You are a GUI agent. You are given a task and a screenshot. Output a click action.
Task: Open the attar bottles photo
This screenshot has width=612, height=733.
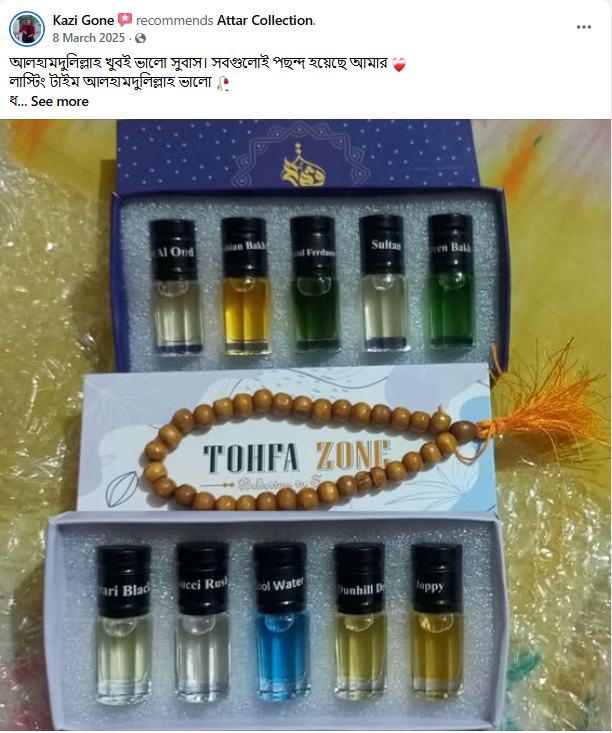point(306,425)
